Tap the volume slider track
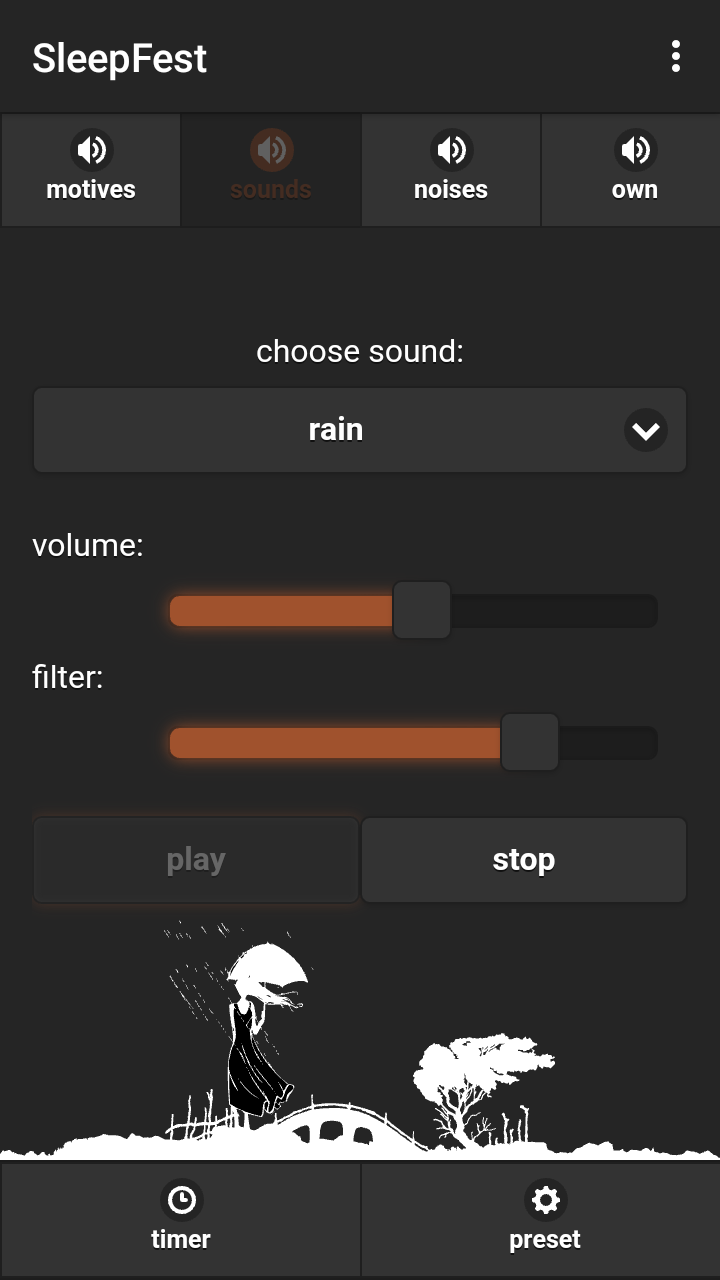 pos(413,611)
